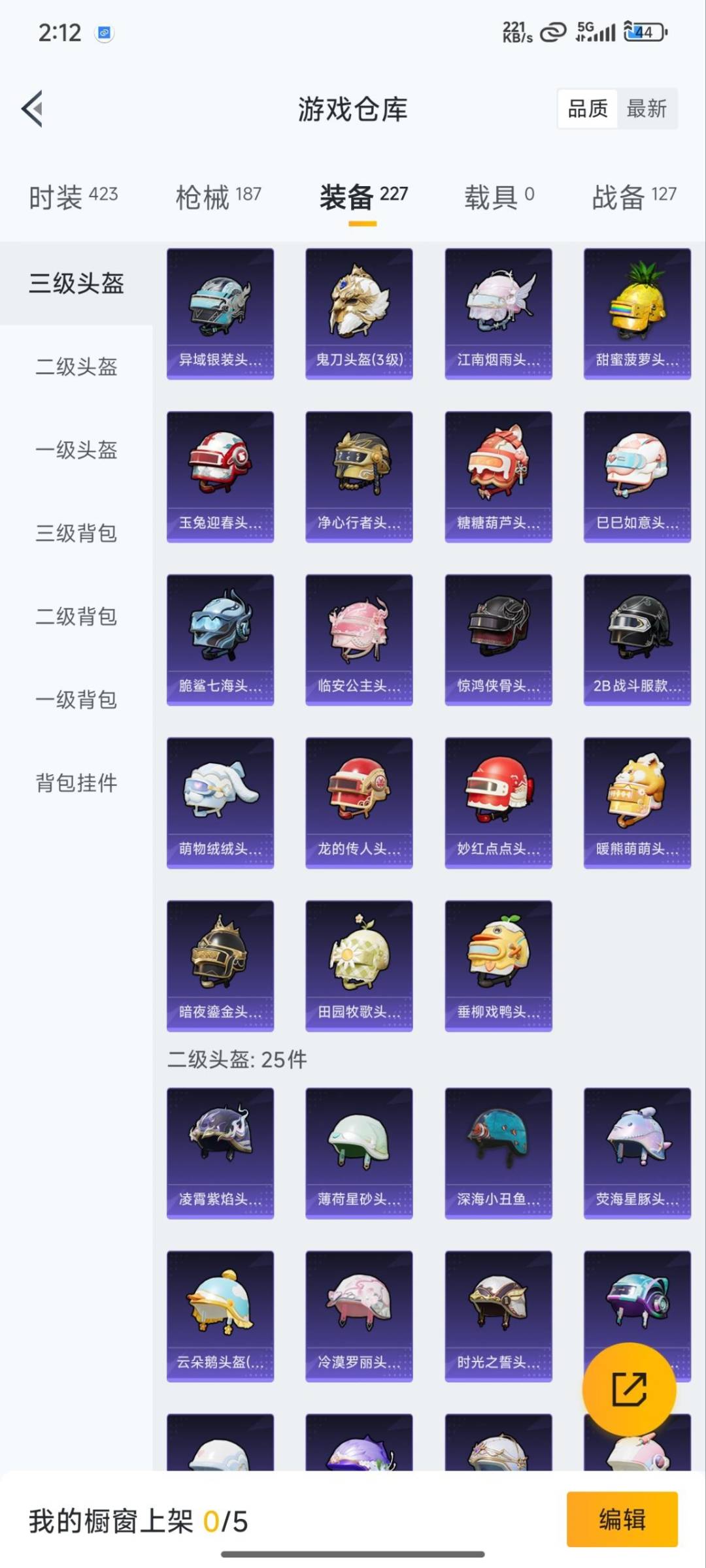Image resolution: width=706 pixels, height=1568 pixels.
Task: Open the 深海小丑鱼 helmet item
Action: pos(498,1153)
